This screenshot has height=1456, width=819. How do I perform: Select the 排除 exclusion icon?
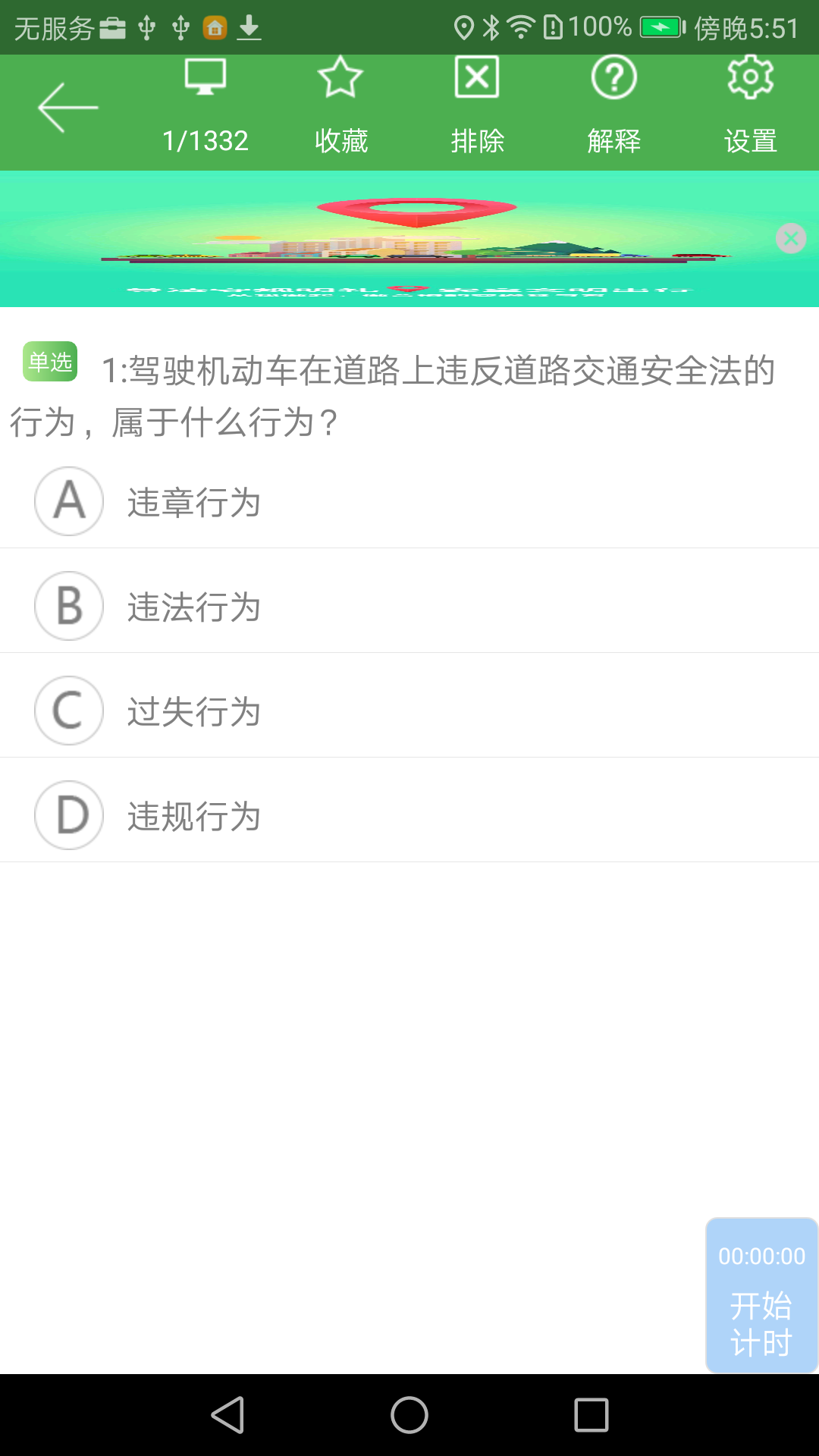[x=477, y=77]
